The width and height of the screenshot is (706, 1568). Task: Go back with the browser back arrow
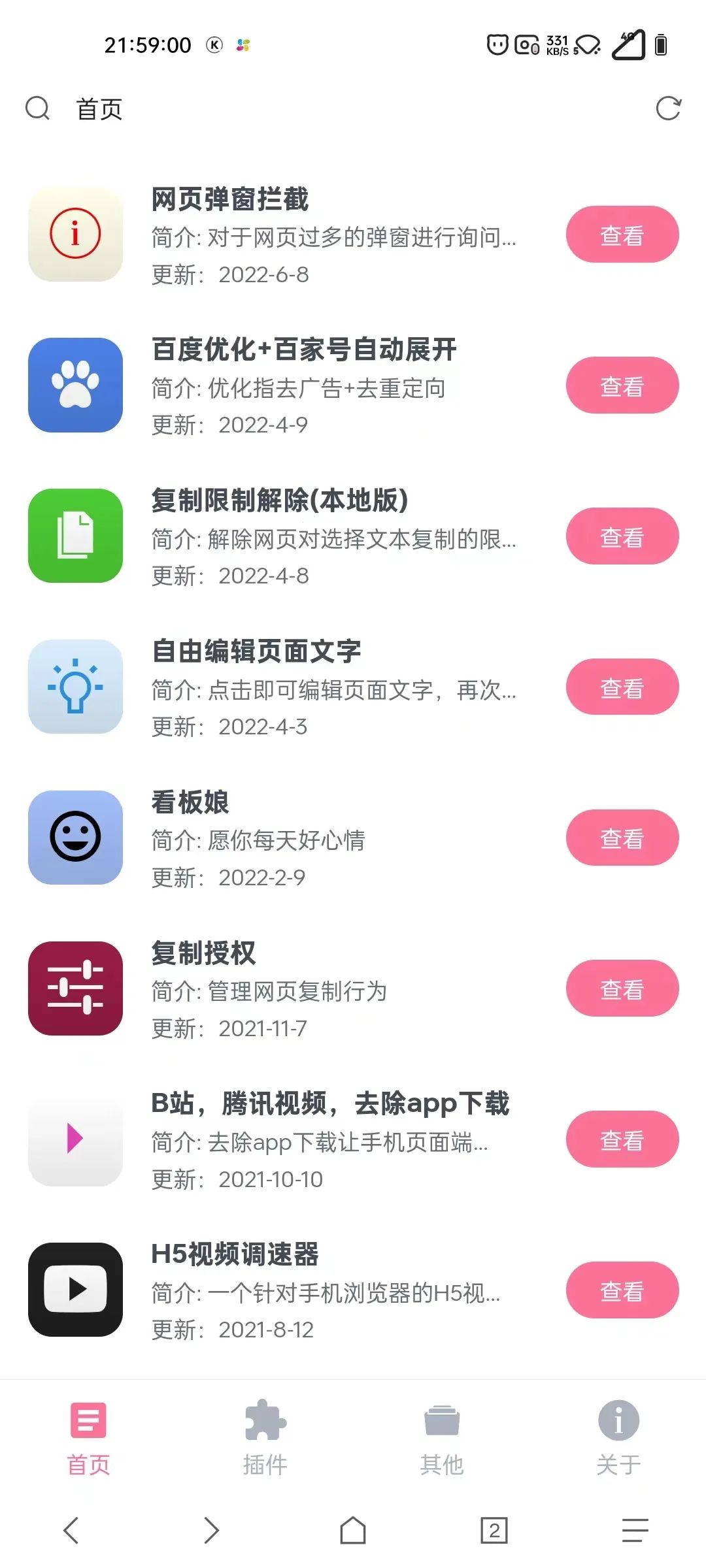[71, 1530]
